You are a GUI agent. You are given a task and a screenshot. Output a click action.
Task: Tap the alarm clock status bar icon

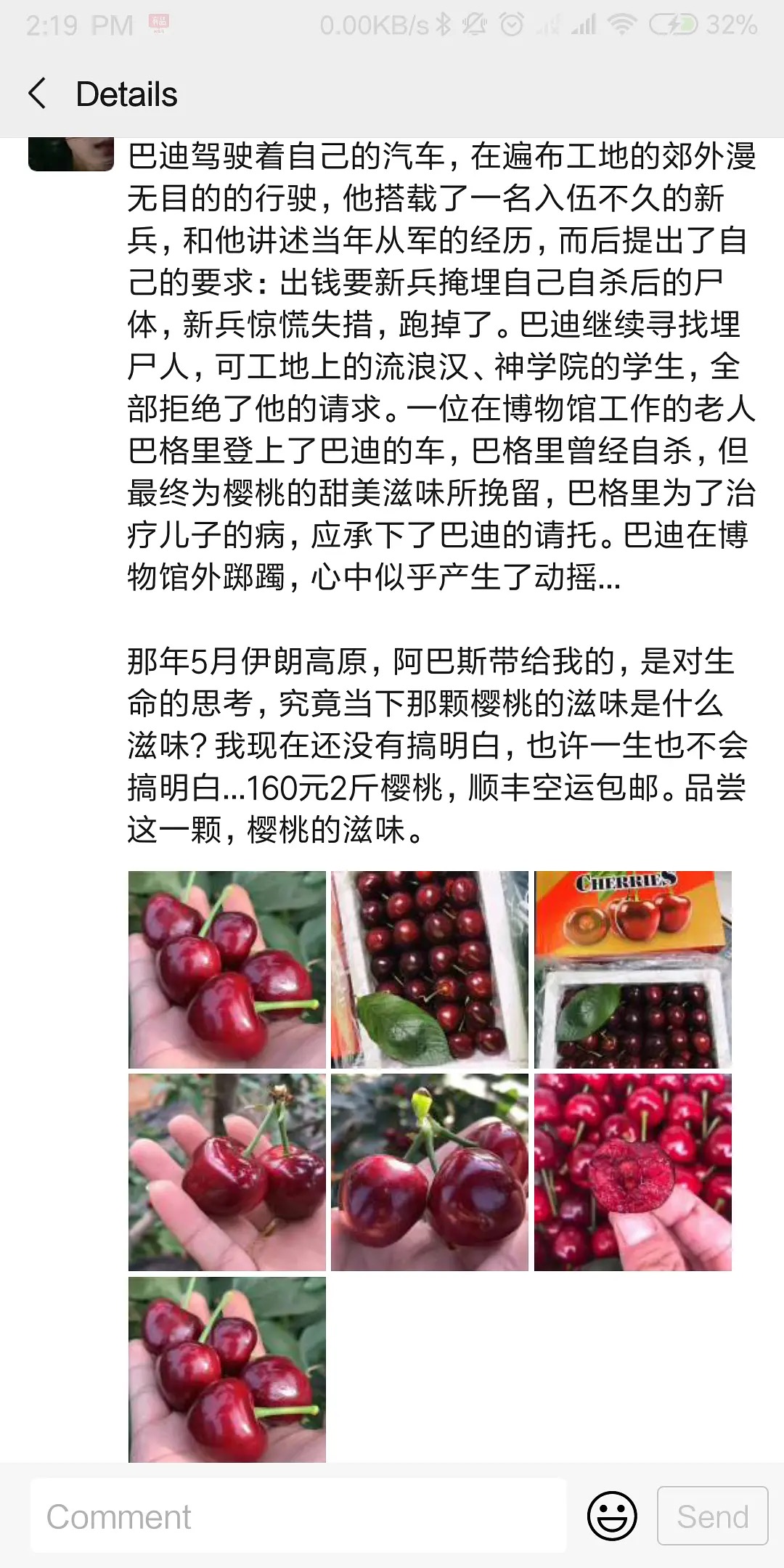[511, 24]
